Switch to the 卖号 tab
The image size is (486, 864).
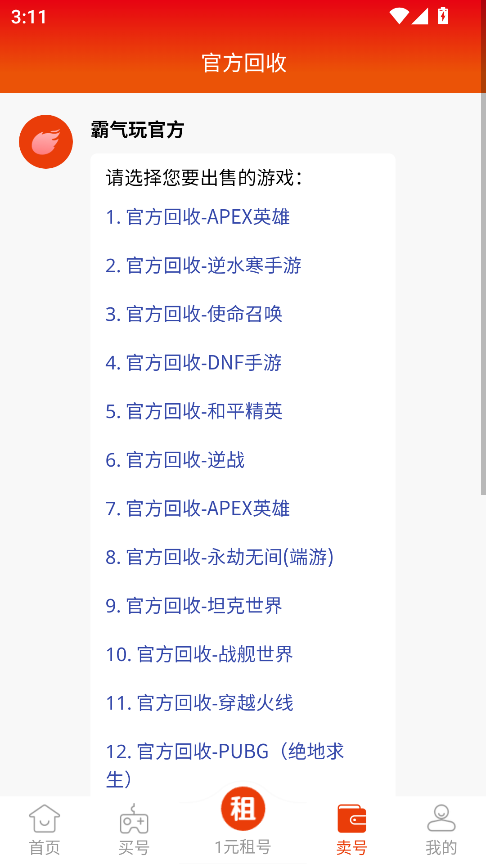(352, 830)
